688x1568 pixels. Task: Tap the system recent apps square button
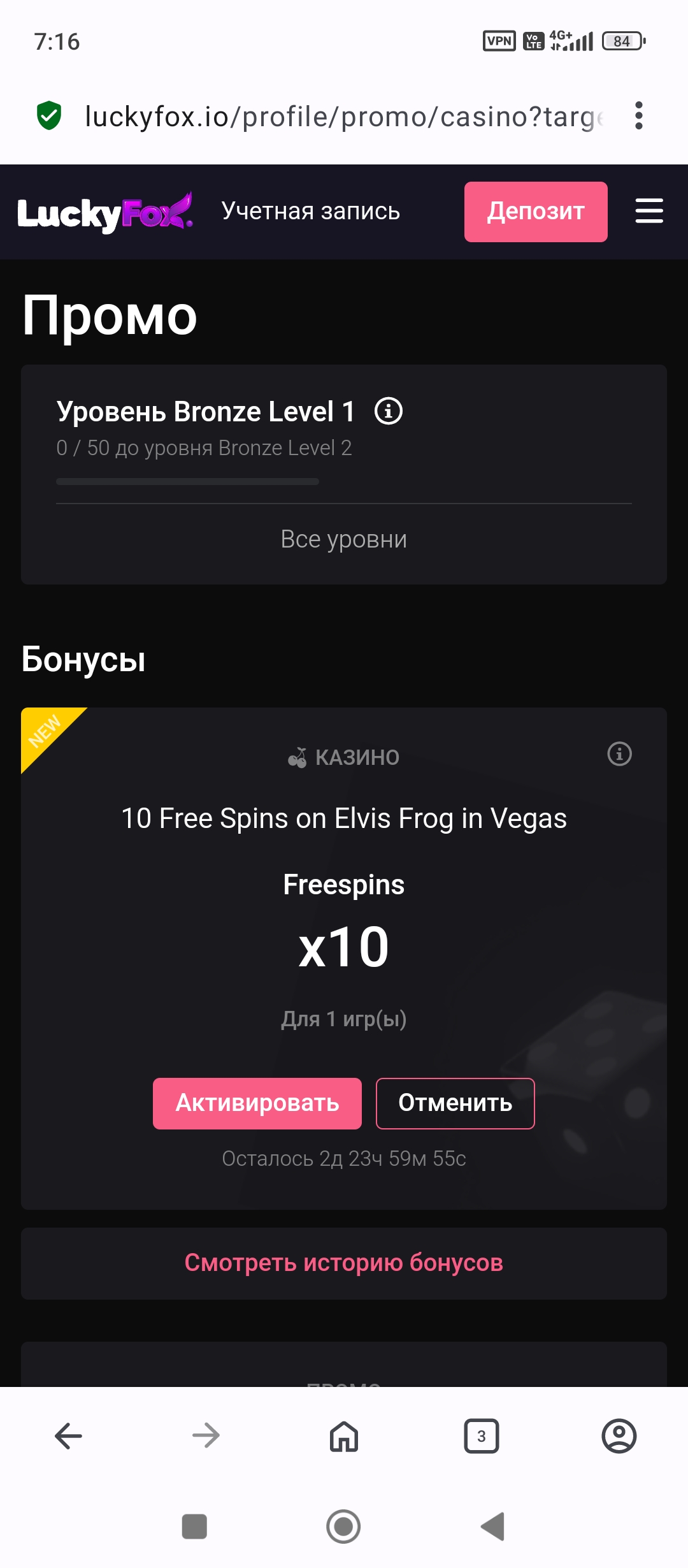pos(194,1527)
